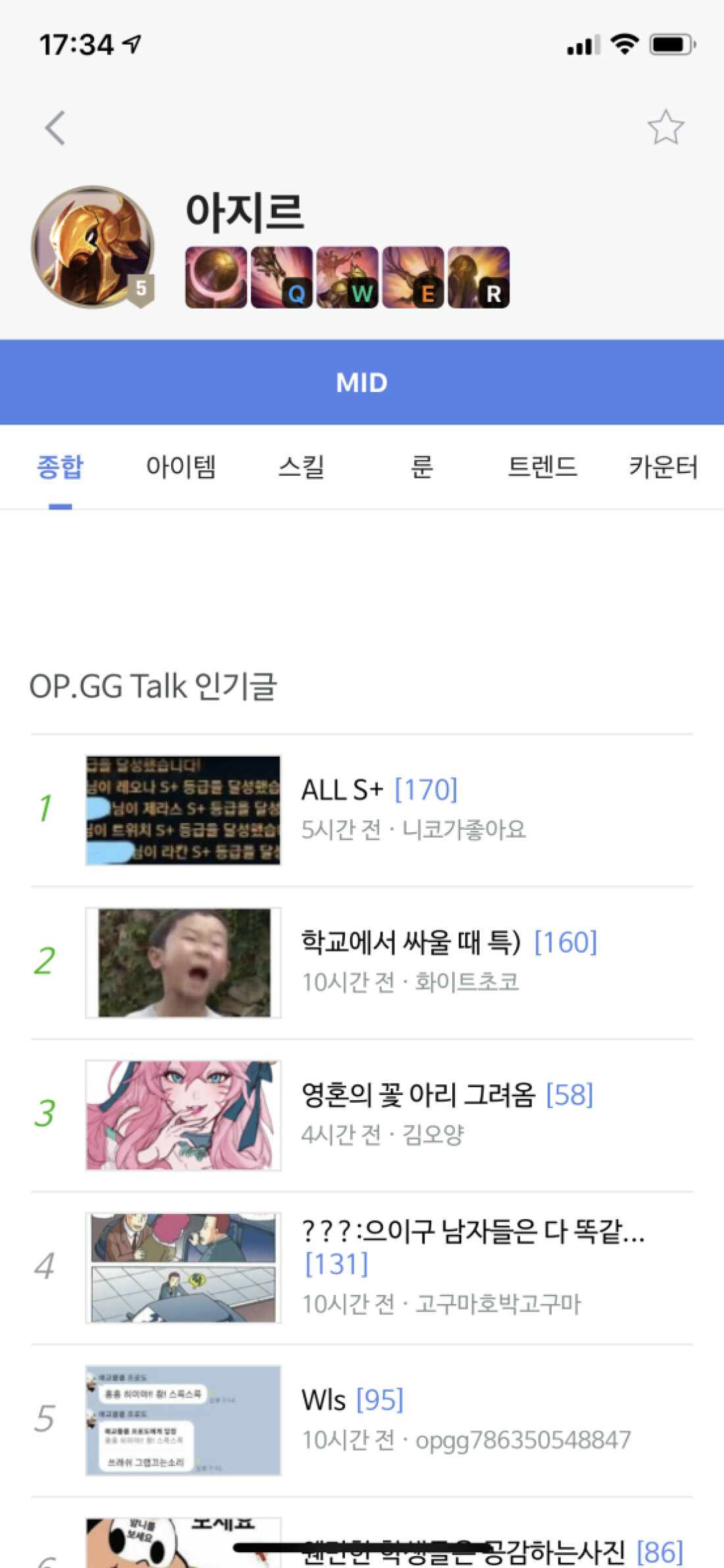Switch to the 스킬 tab

[x=301, y=467]
